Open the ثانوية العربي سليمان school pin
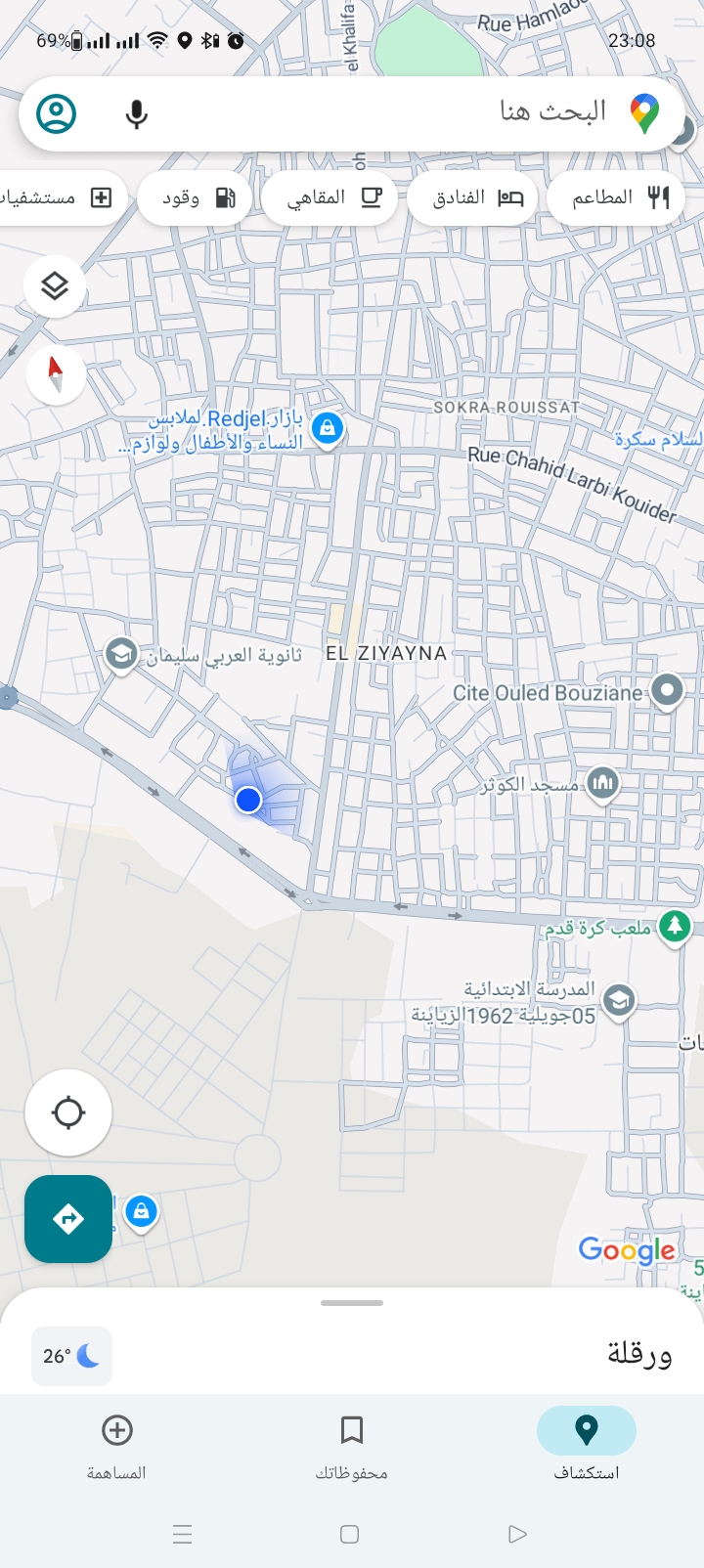The image size is (704, 1568). (121, 655)
